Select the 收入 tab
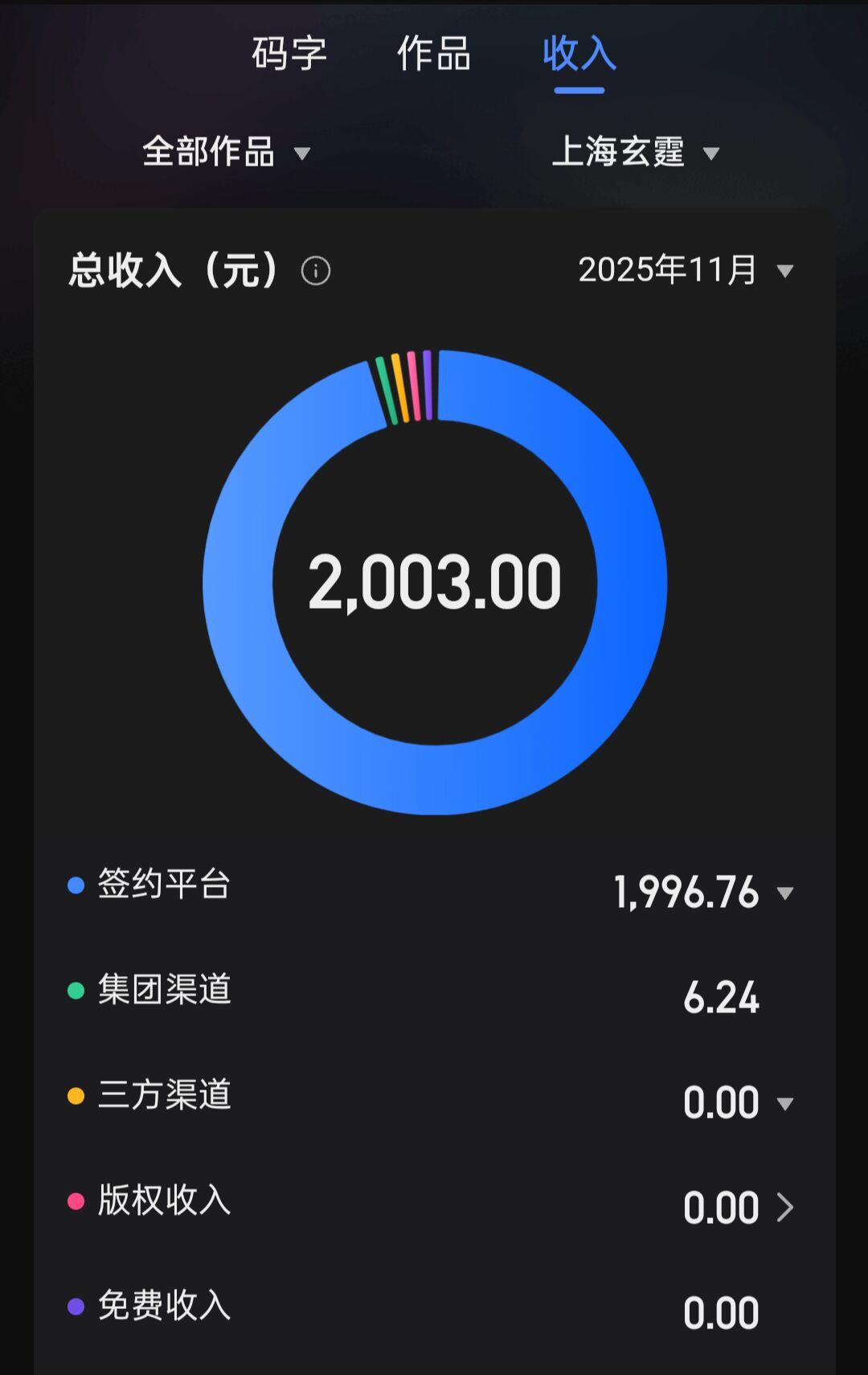Image resolution: width=868 pixels, height=1375 pixels. tap(579, 55)
